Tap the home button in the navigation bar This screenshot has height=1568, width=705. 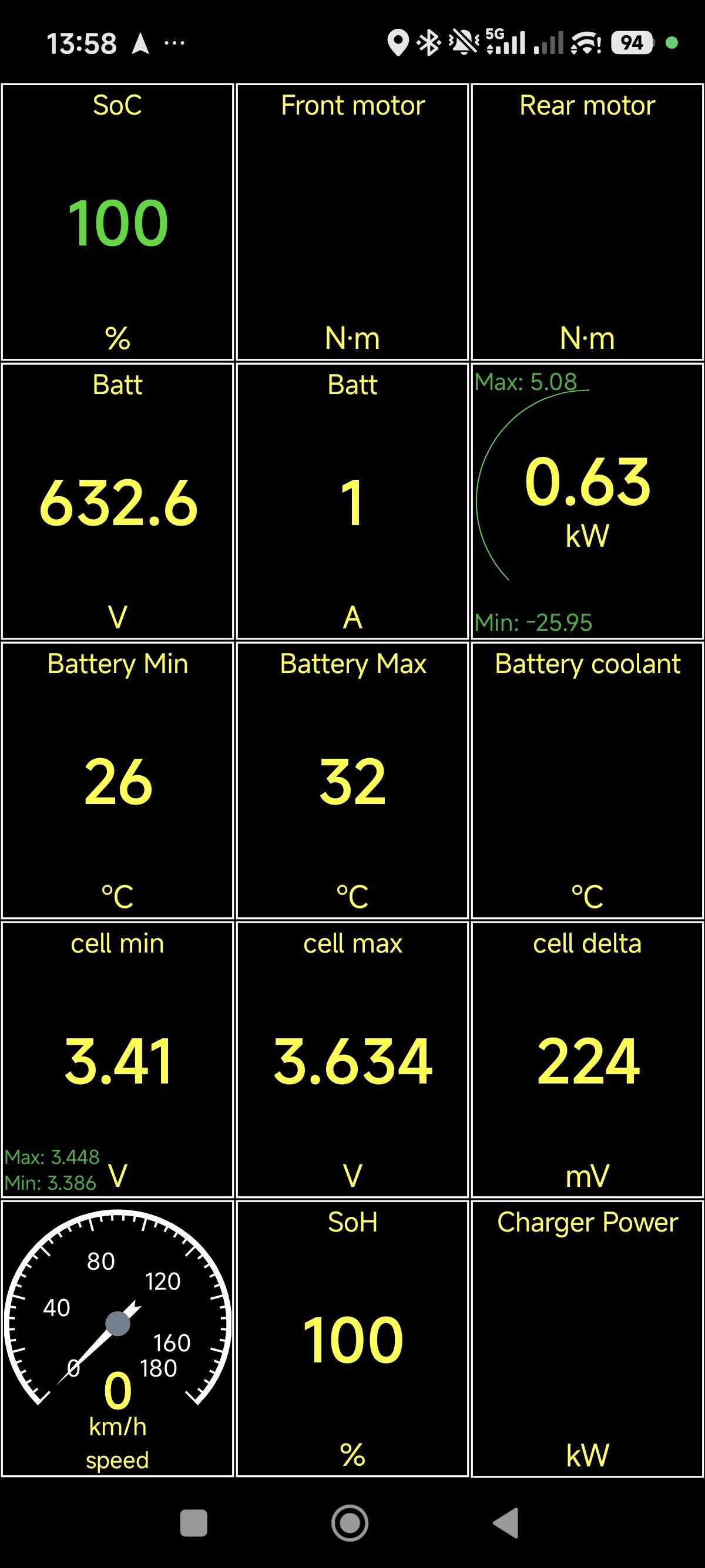tap(350, 1523)
